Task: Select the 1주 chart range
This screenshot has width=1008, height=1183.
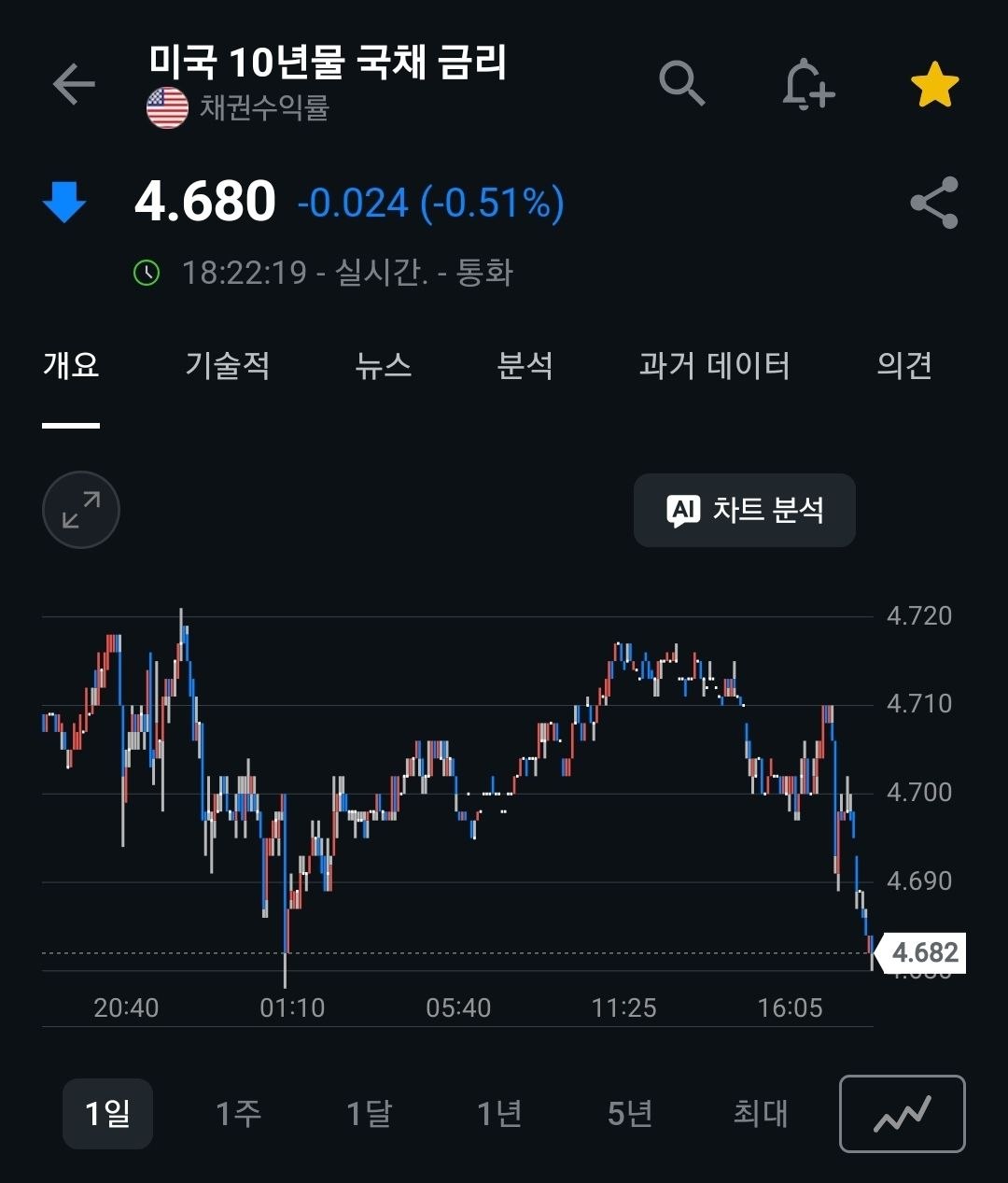Action: pos(238,1113)
